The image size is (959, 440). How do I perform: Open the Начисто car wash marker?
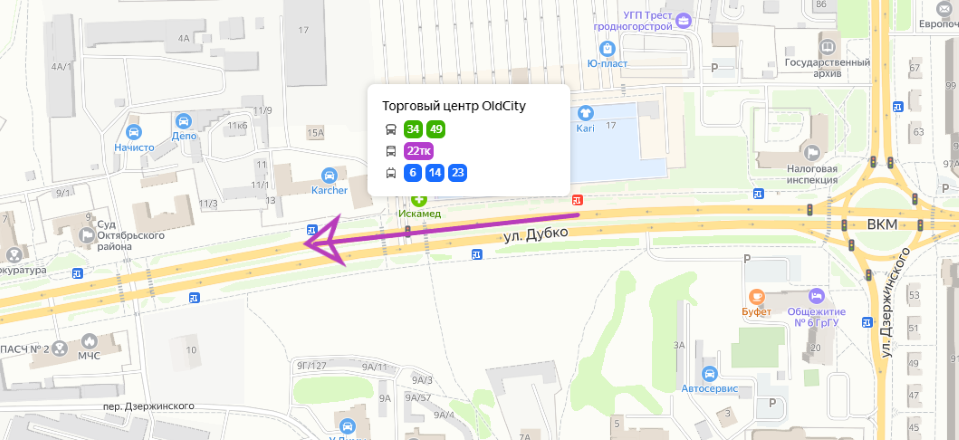134,132
